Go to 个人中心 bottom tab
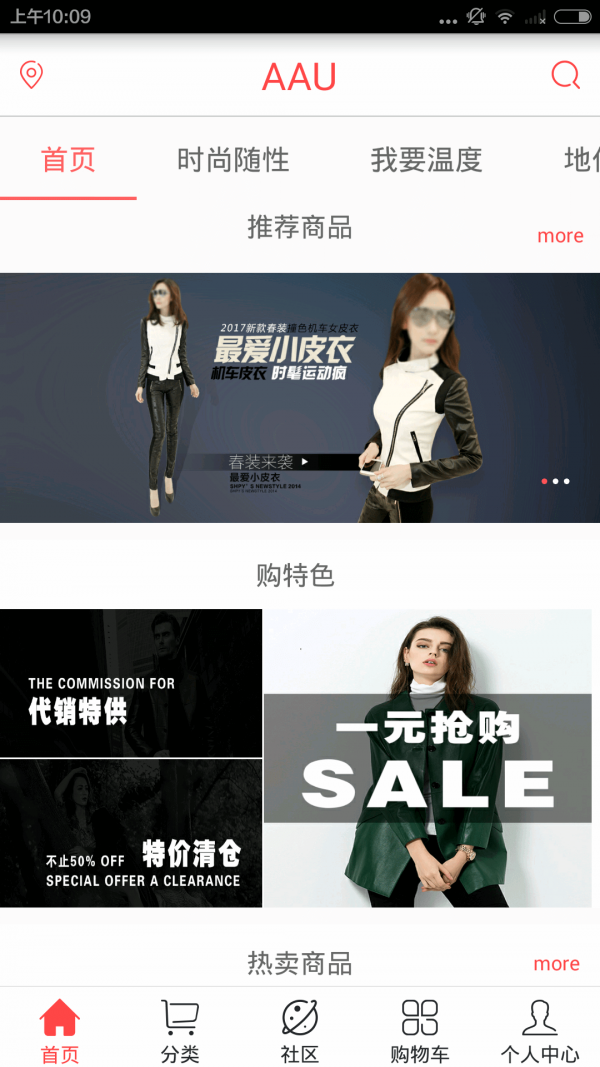 coord(540,1030)
